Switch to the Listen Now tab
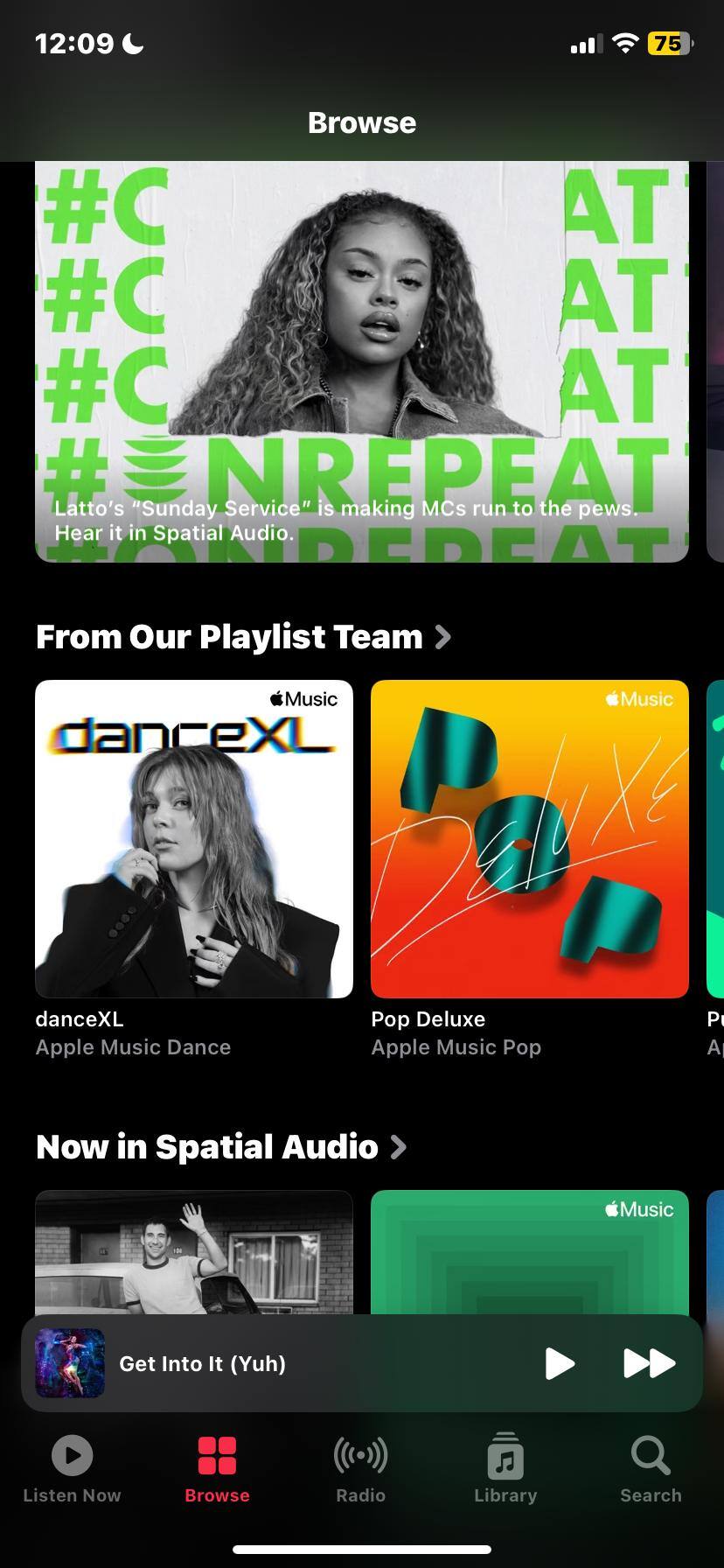724x1568 pixels. tap(72, 1470)
